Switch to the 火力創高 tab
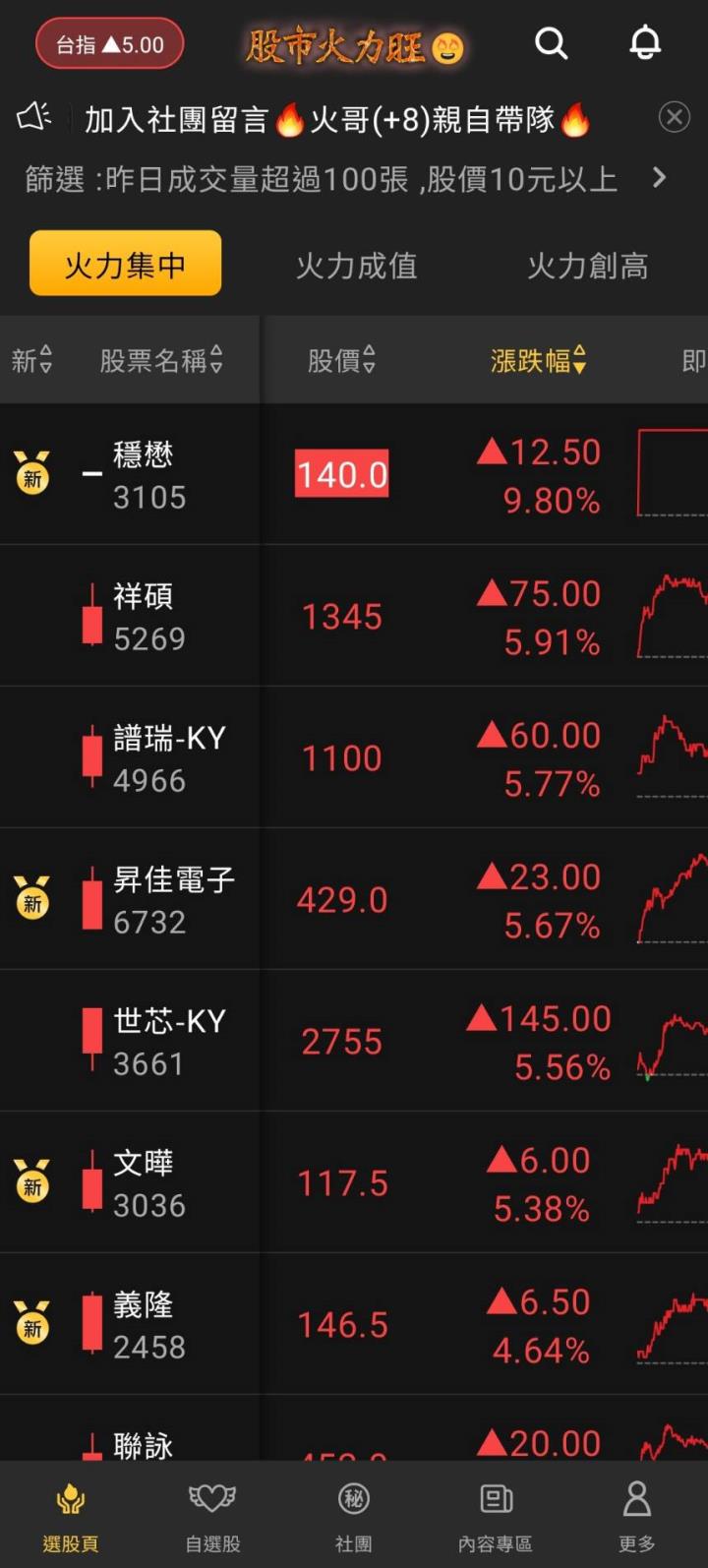Image resolution: width=708 pixels, height=1568 pixels. pos(585,266)
